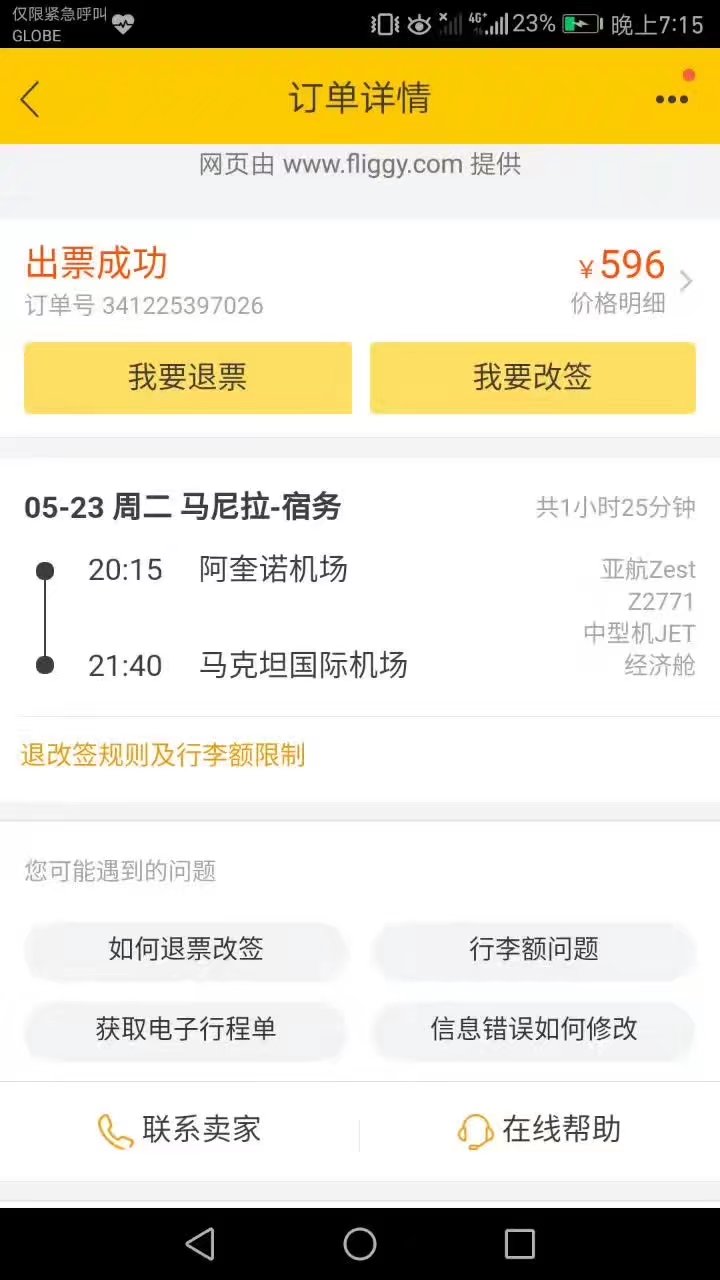Tap 我要退票 to refund the ticket
720x1280 pixels.
pos(187,377)
